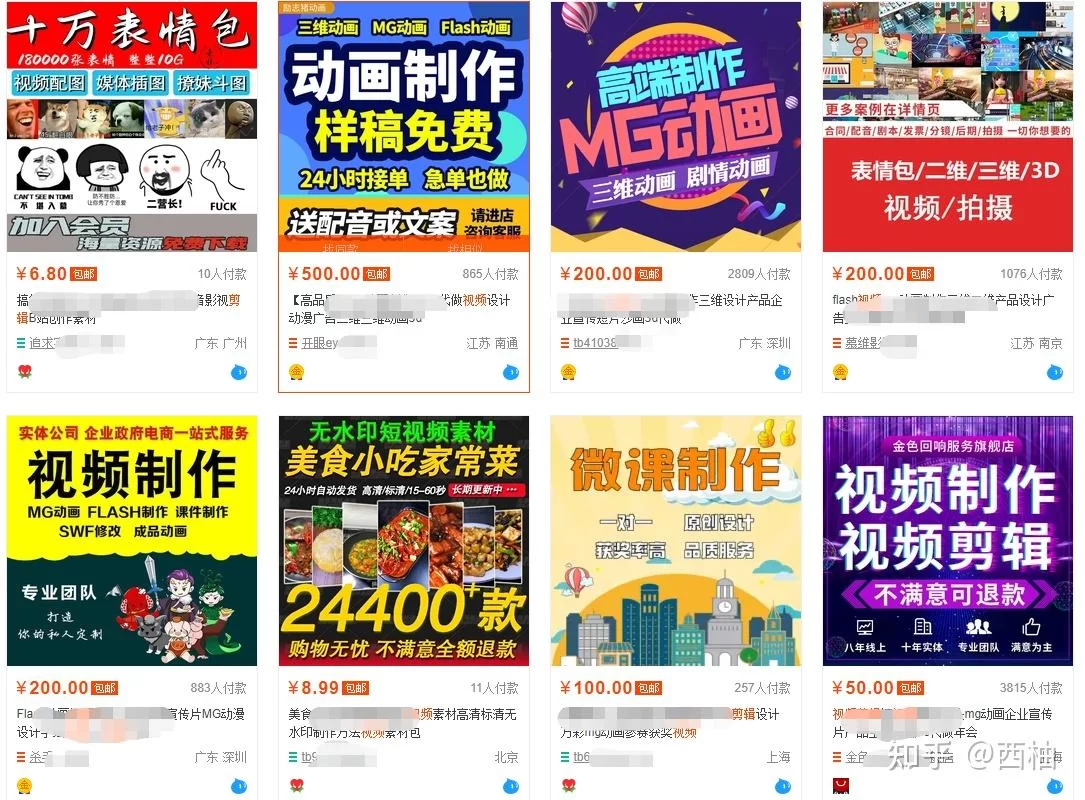Open the 动画制作 样稿免费 product card
This screenshot has width=1085, height=800.
(404, 126)
